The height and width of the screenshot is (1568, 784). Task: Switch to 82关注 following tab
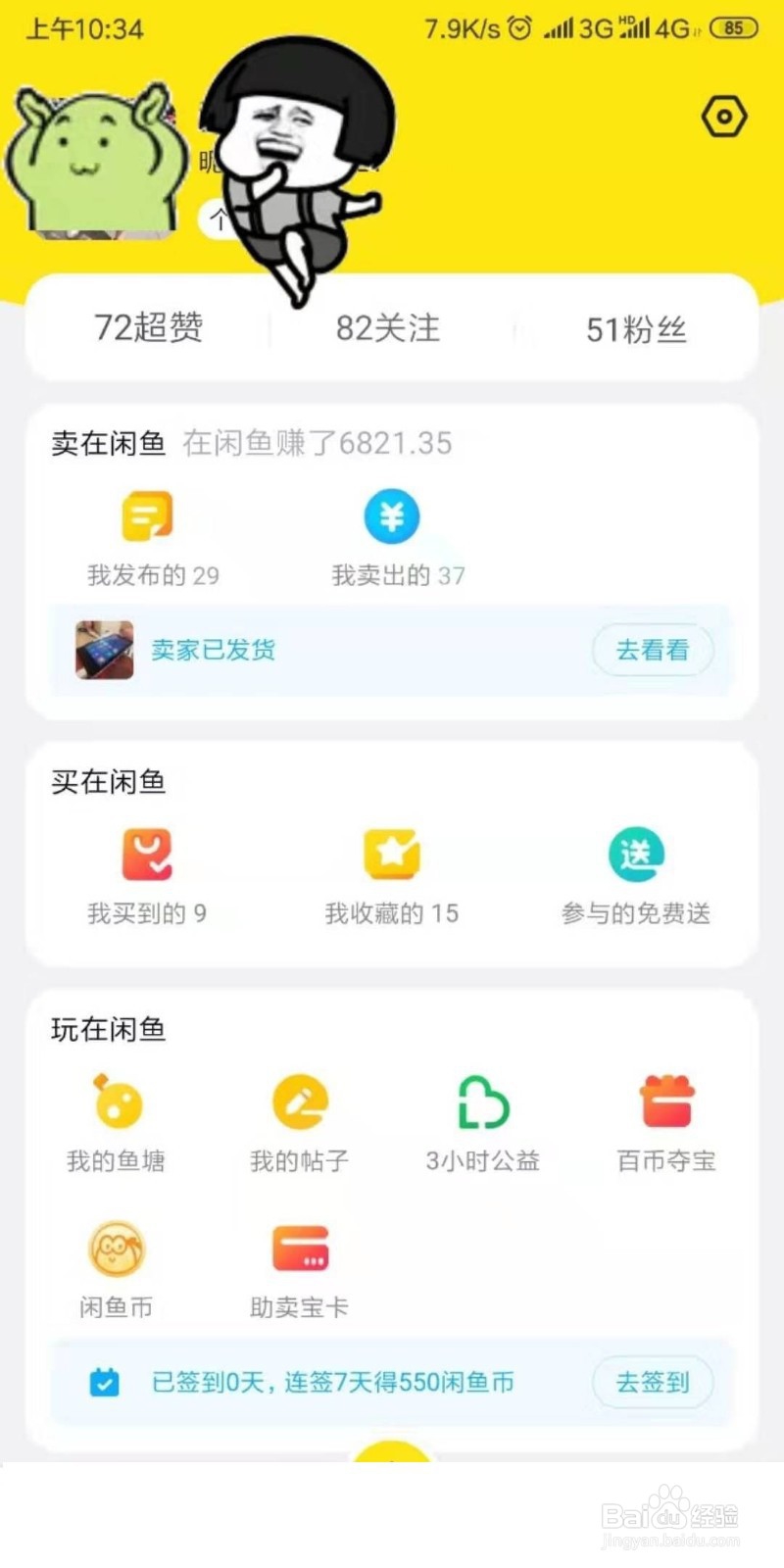pyautogui.click(x=389, y=327)
